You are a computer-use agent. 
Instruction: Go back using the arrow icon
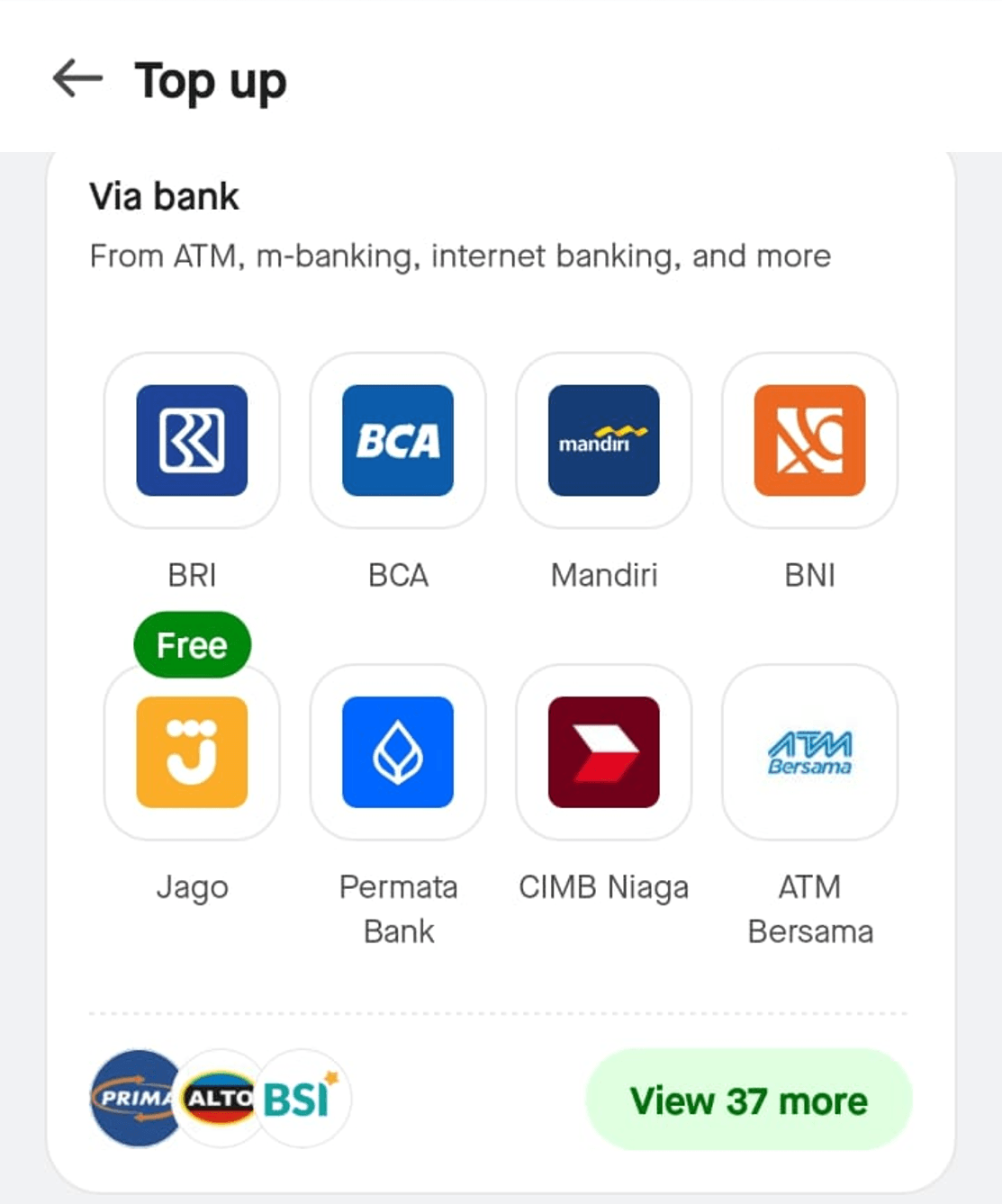[x=74, y=79]
